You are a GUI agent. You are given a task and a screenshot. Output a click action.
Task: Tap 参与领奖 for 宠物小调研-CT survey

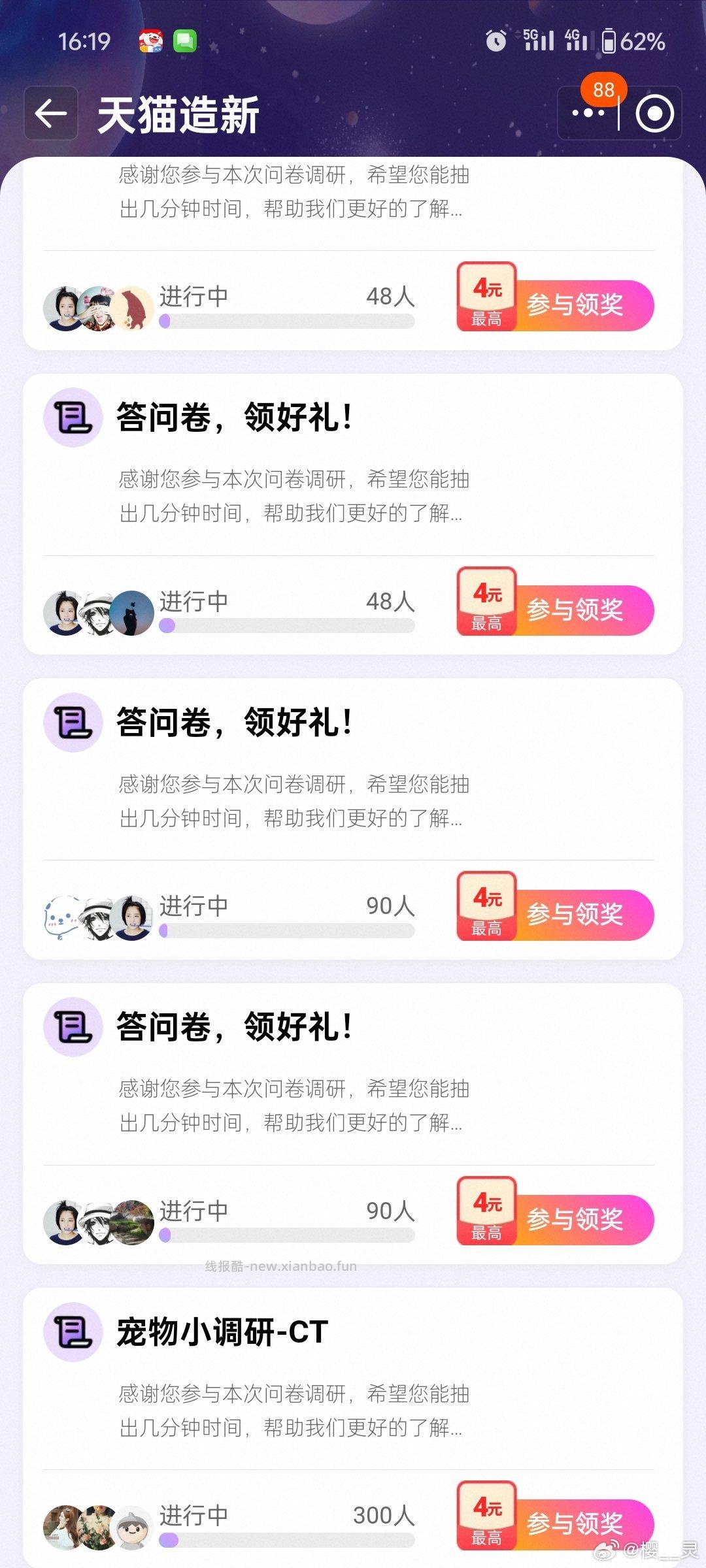575,1523
